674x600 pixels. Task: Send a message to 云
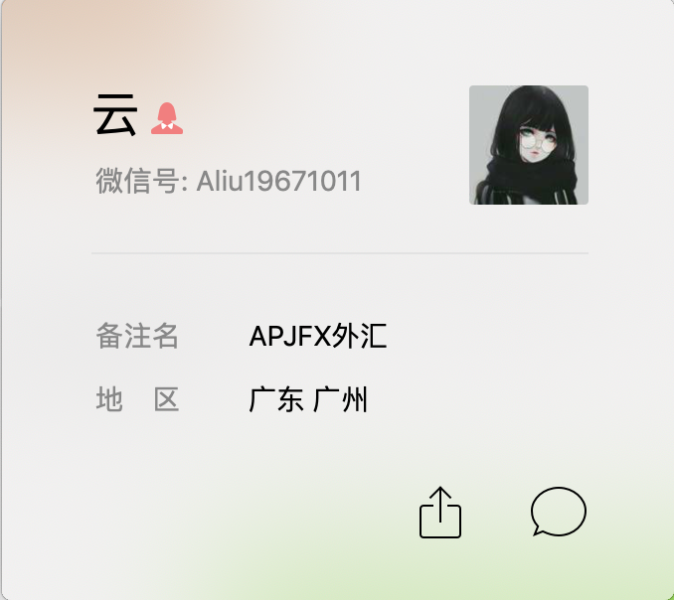pyautogui.click(x=558, y=511)
